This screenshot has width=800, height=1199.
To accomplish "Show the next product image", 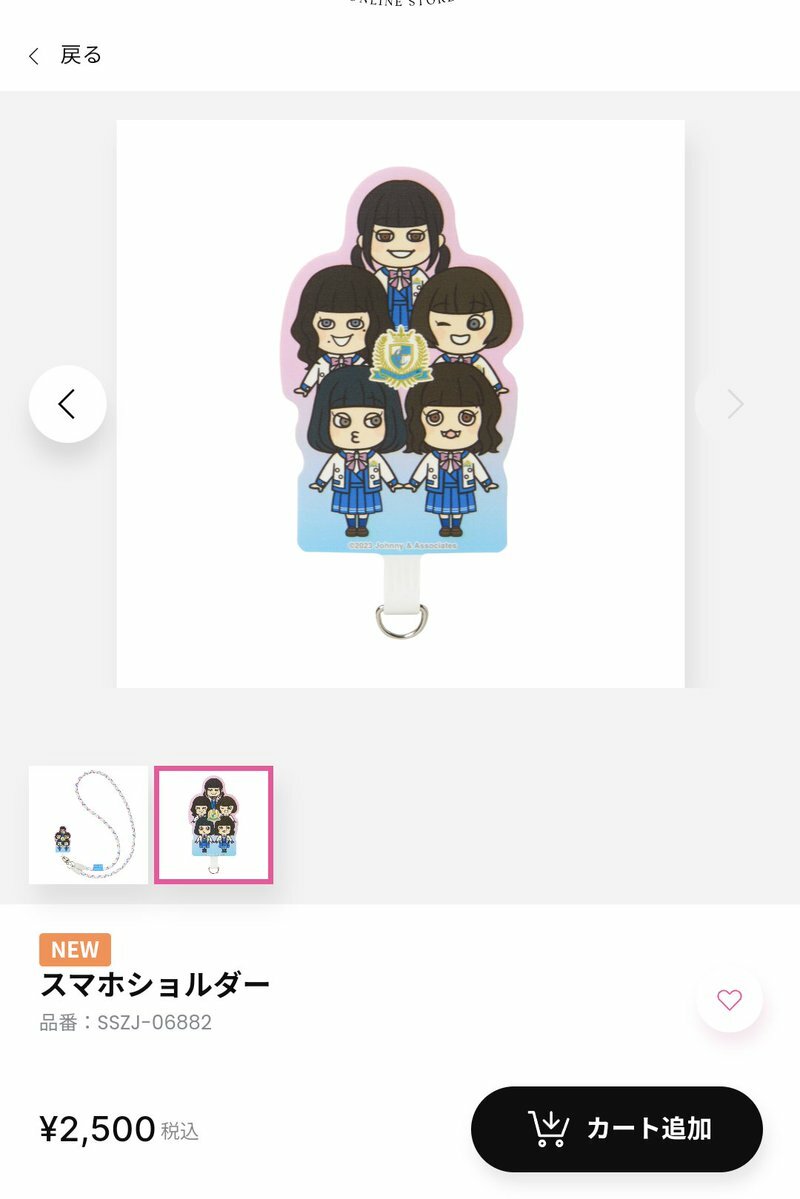I will coord(734,404).
